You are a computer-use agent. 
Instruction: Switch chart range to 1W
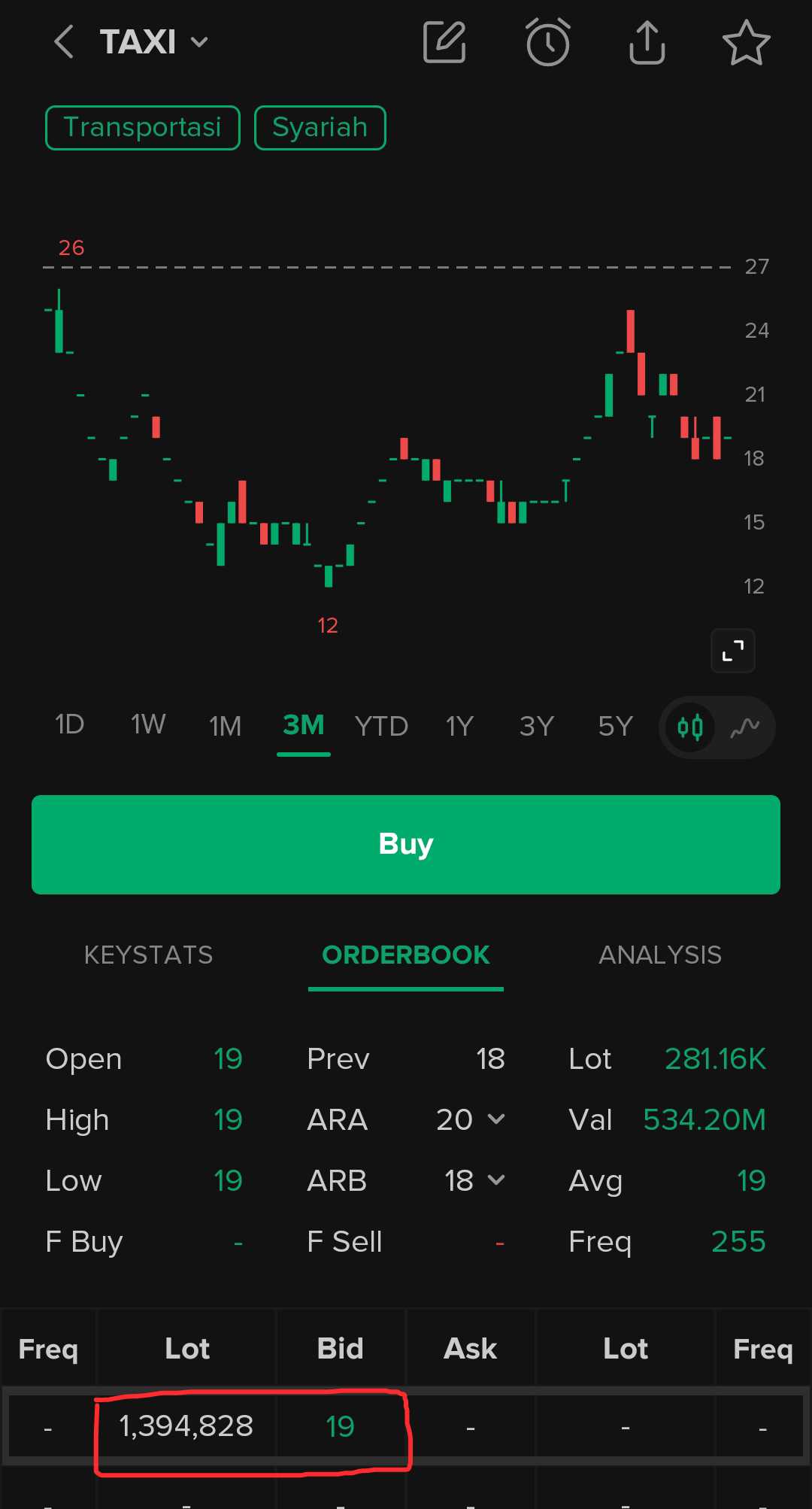click(148, 725)
